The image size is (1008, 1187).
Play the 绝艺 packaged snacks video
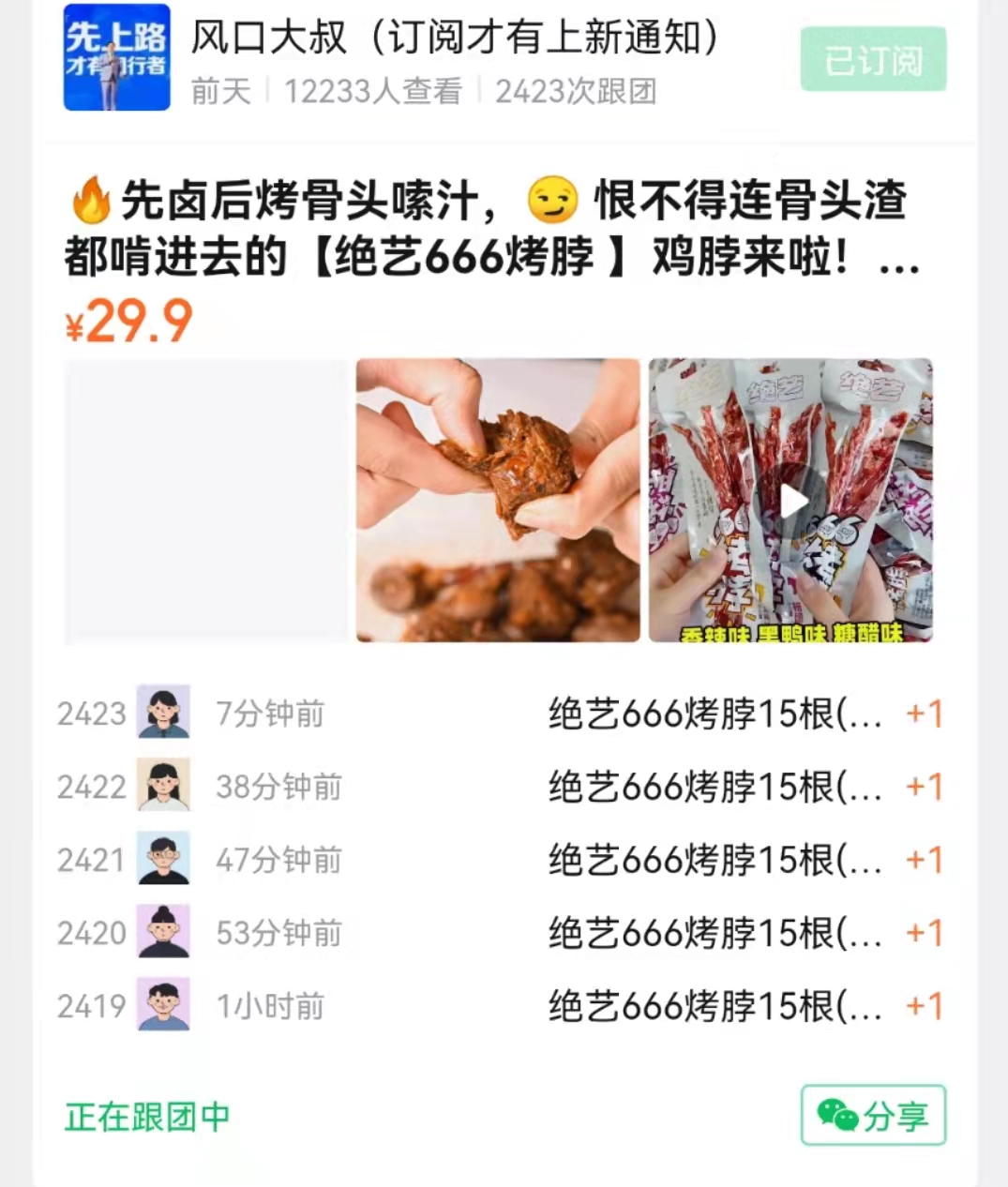[792, 501]
